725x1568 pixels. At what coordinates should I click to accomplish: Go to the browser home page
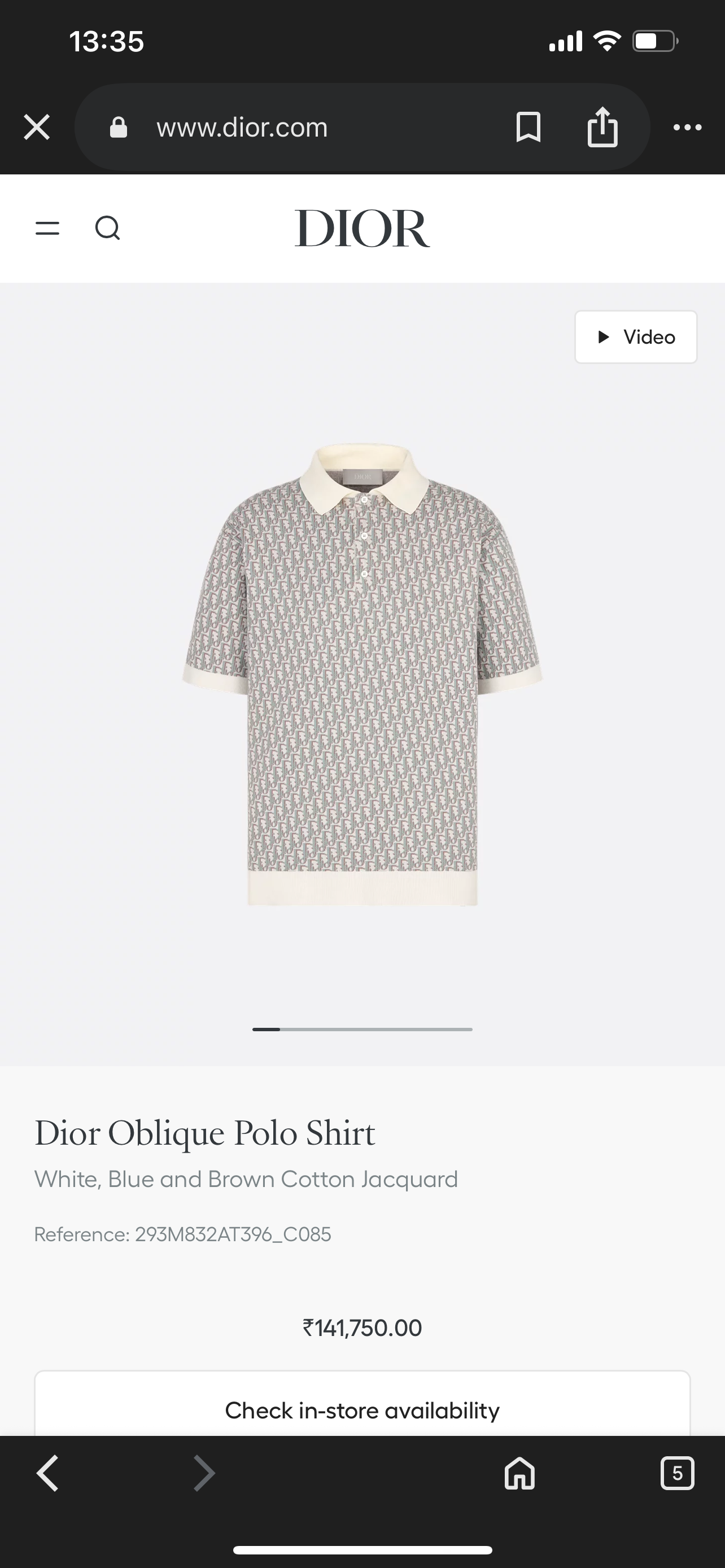519,1474
